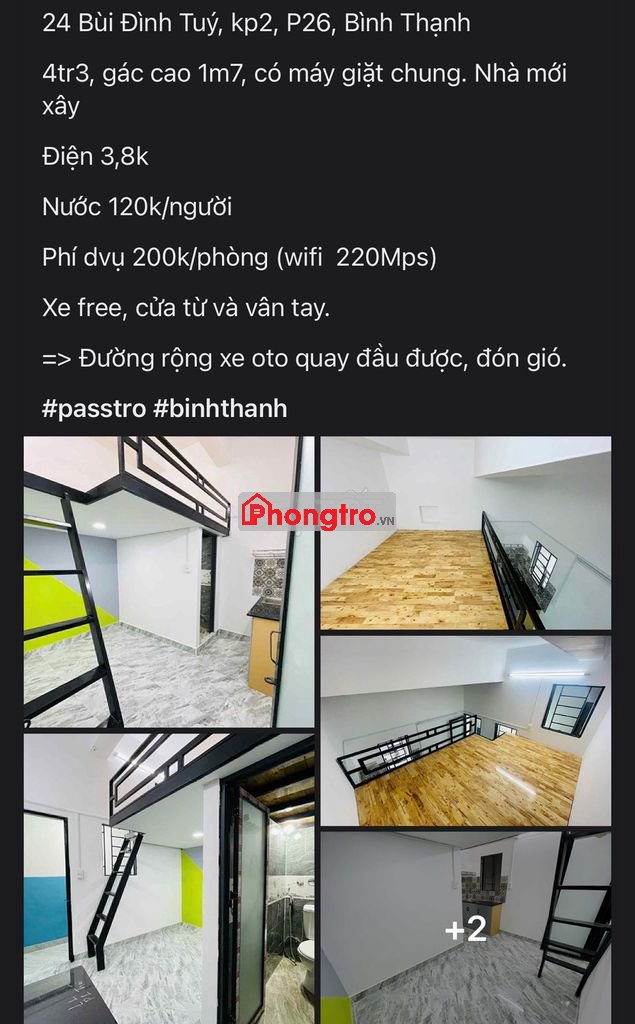Open the photo of the loft with ladder and kitchen
Image resolution: width=635 pixels, height=1024 pixels.
(x=168, y=581)
